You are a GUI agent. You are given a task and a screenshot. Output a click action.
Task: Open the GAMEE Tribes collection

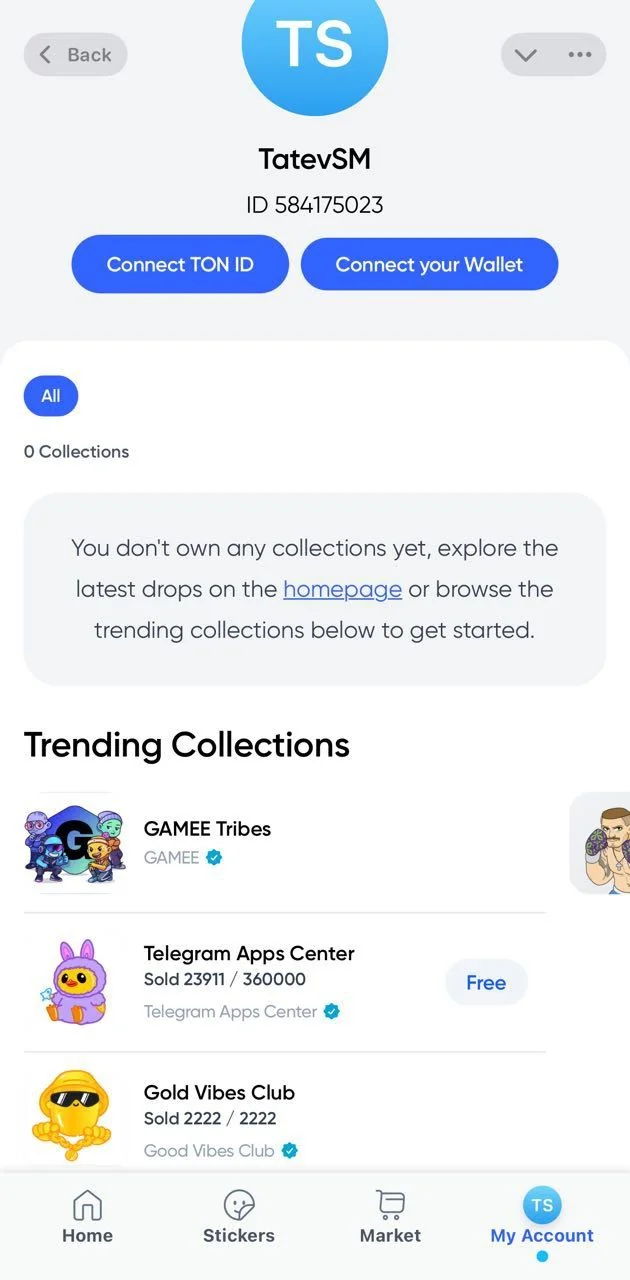pos(285,843)
